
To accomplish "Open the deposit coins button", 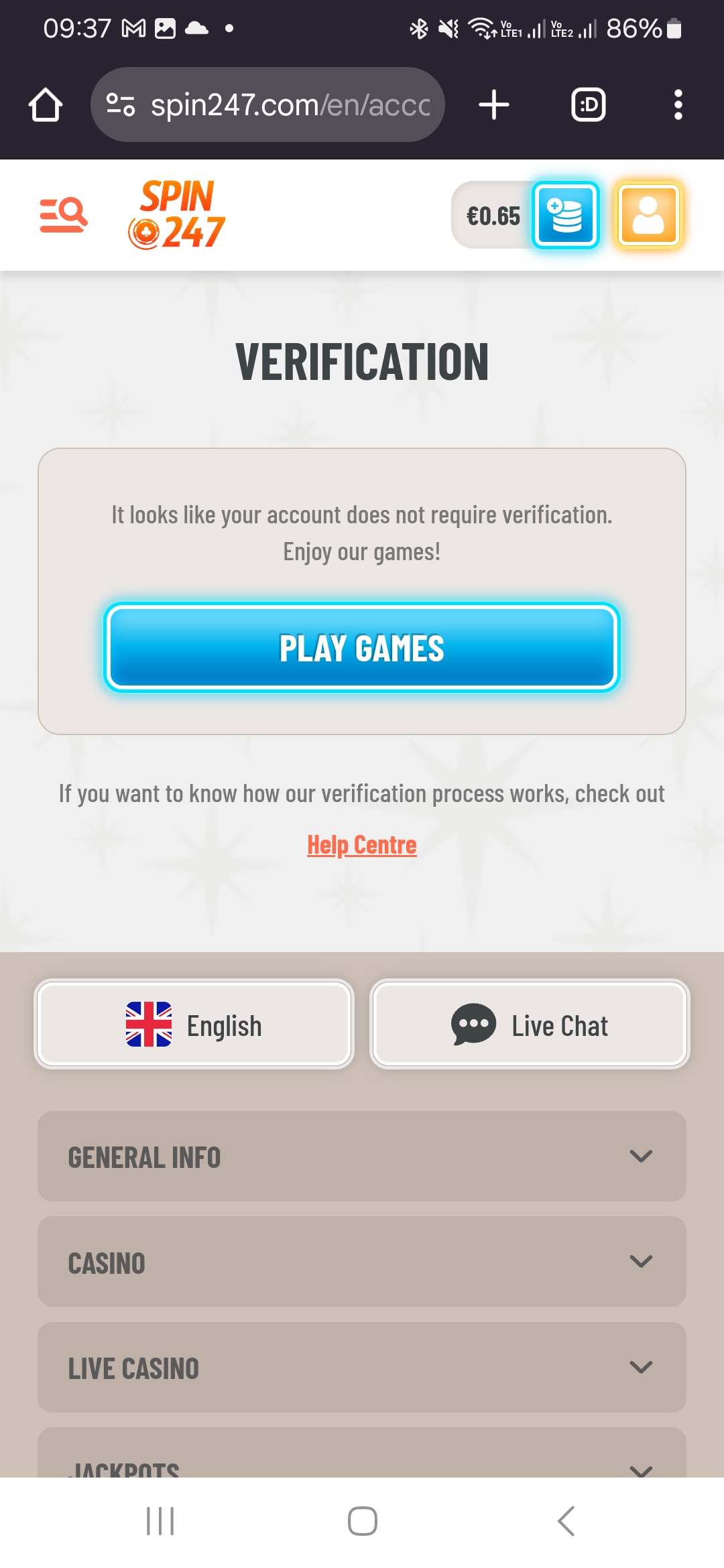I will [565, 215].
